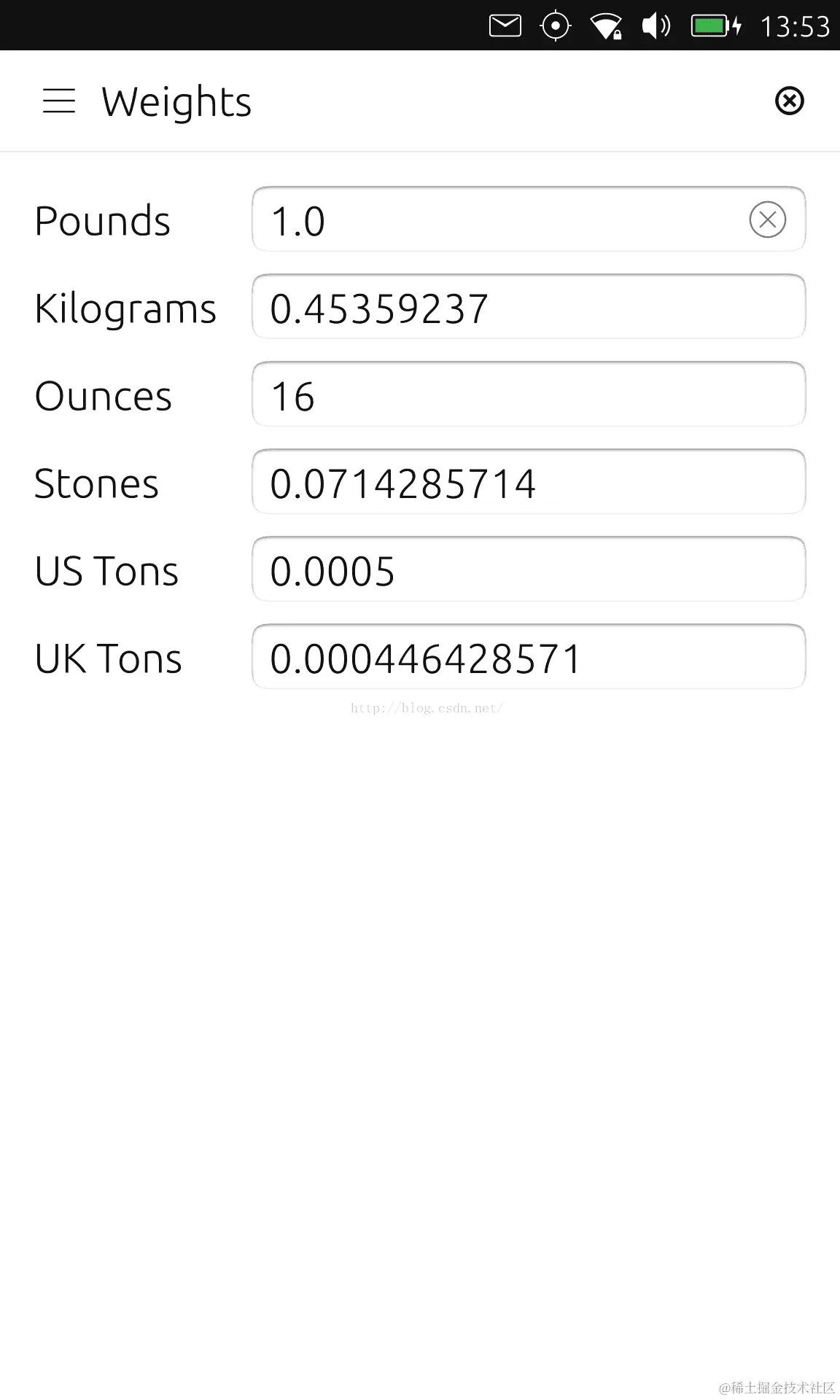Close the Weights converter page

(x=789, y=101)
